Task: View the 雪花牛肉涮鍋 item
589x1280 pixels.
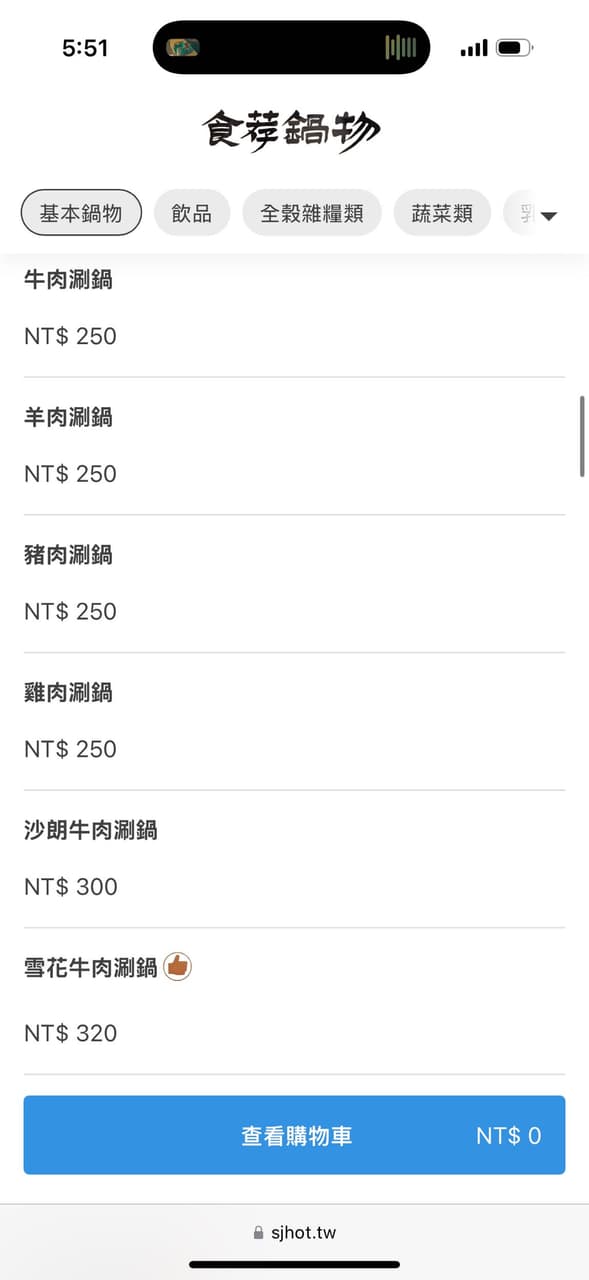Action: coord(294,1001)
